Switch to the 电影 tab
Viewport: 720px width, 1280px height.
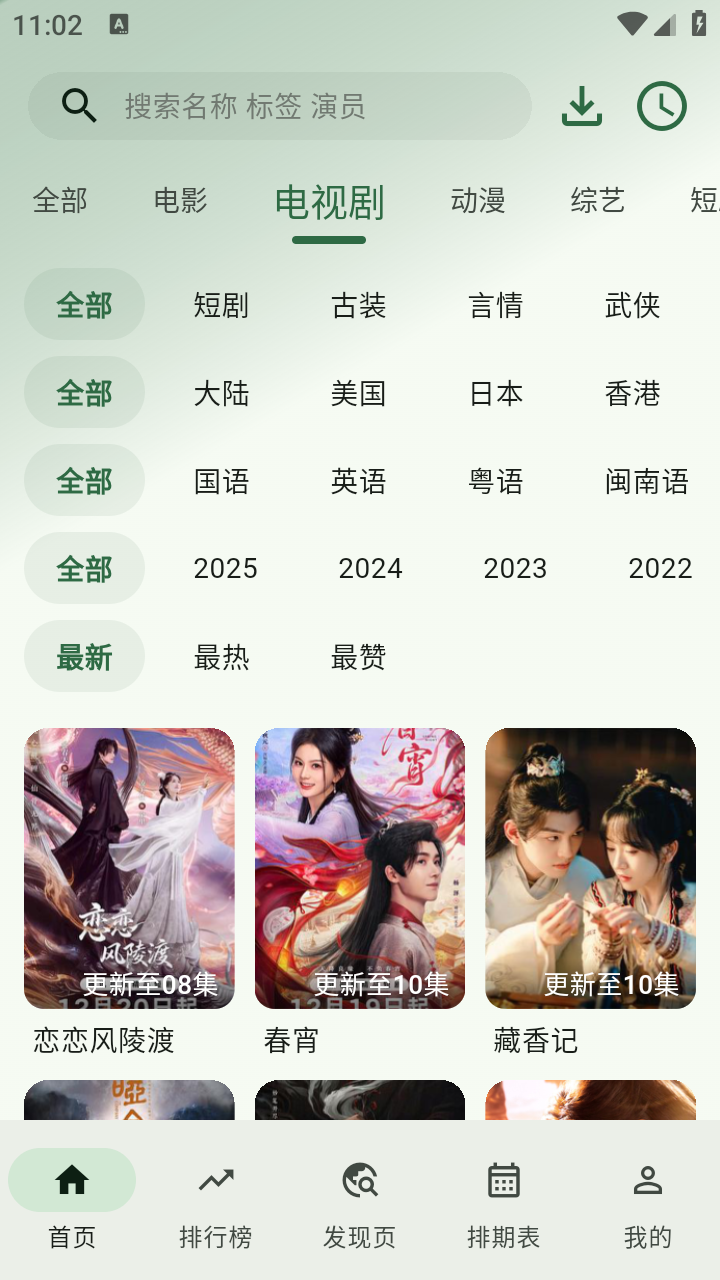point(180,200)
